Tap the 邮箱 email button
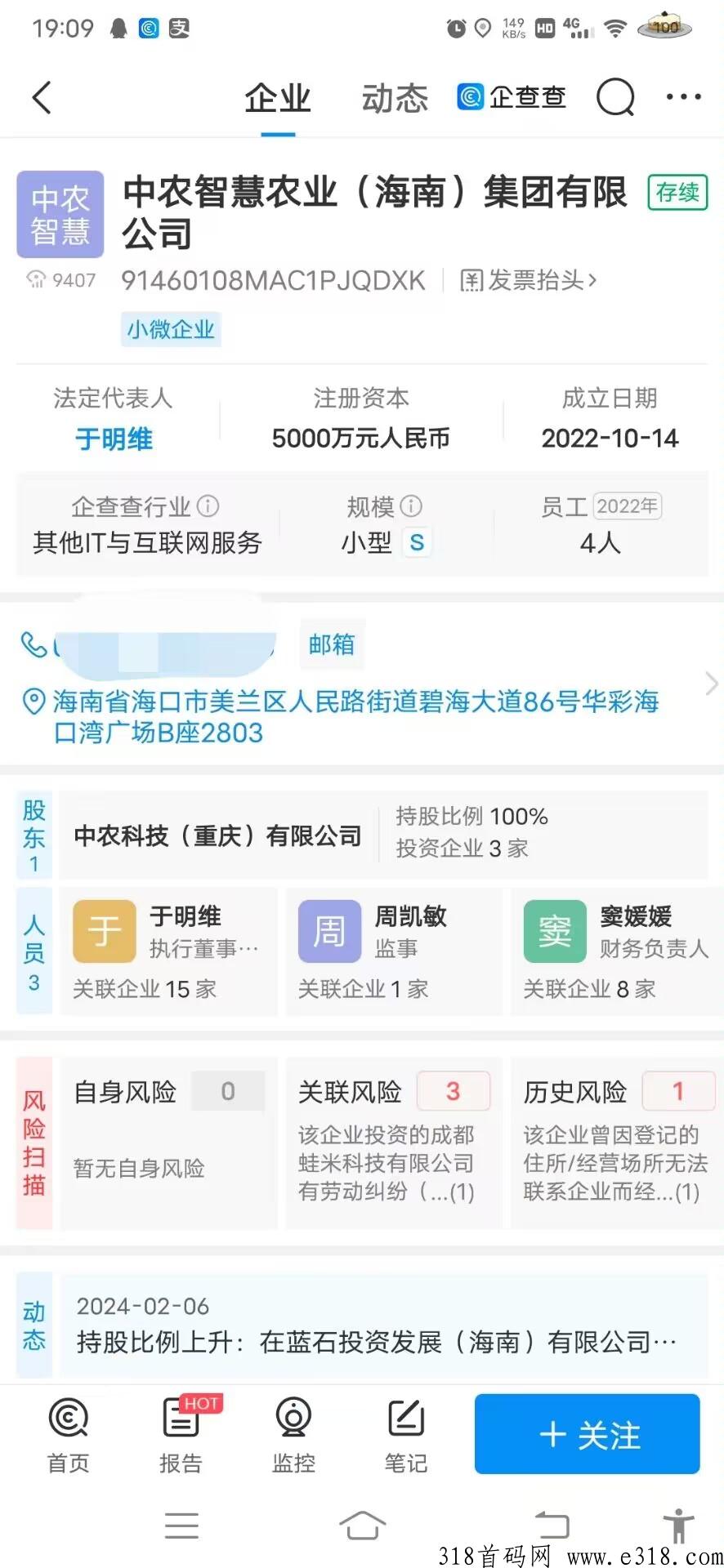Viewport: 724px width, 1568px height. point(331,644)
